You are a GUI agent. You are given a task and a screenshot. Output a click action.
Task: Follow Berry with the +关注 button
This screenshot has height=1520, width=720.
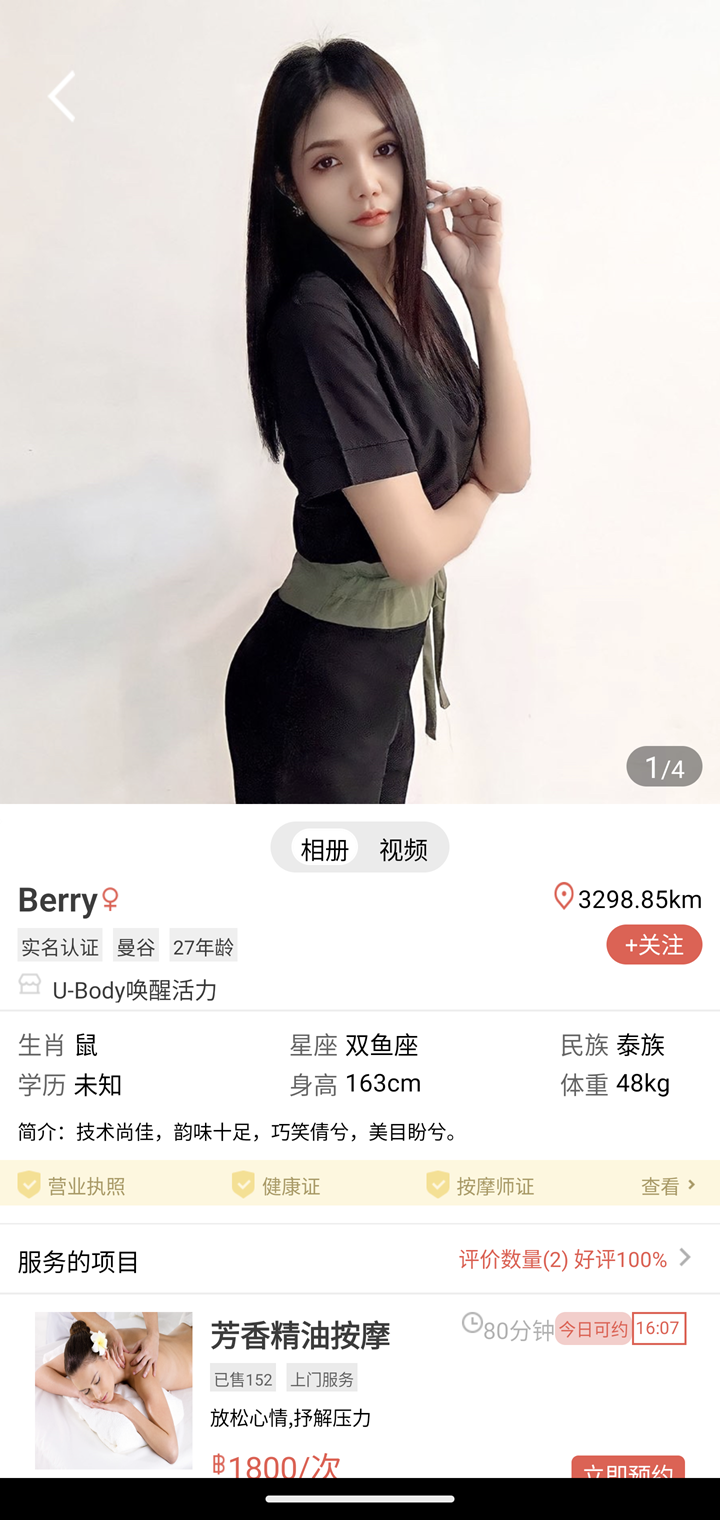tap(654, 945)
